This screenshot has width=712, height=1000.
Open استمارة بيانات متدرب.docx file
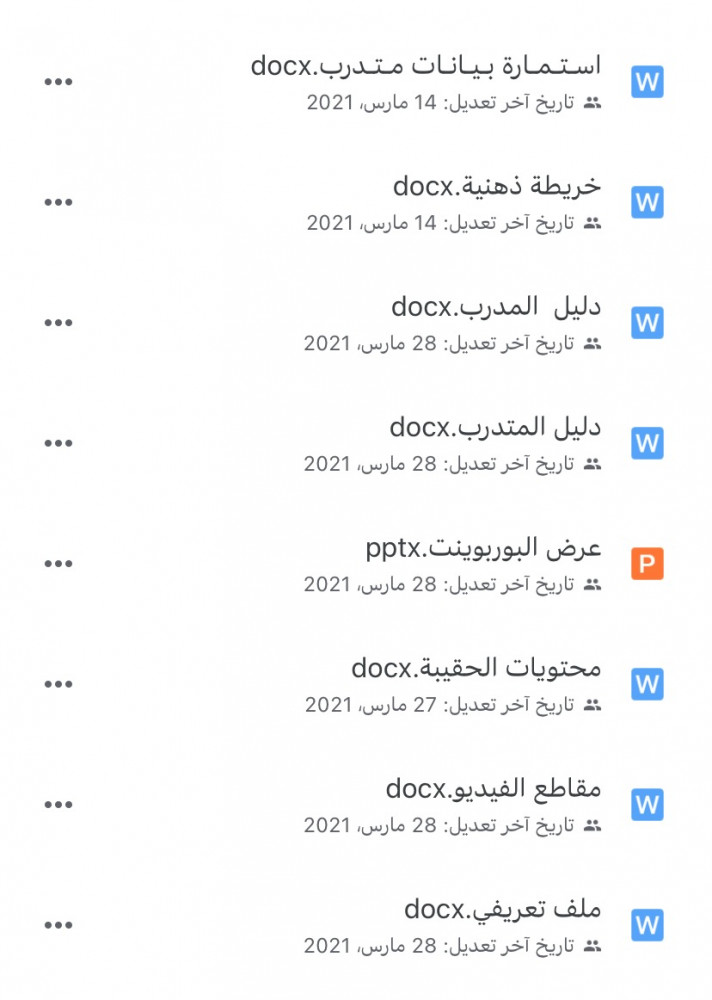[427, 67]
